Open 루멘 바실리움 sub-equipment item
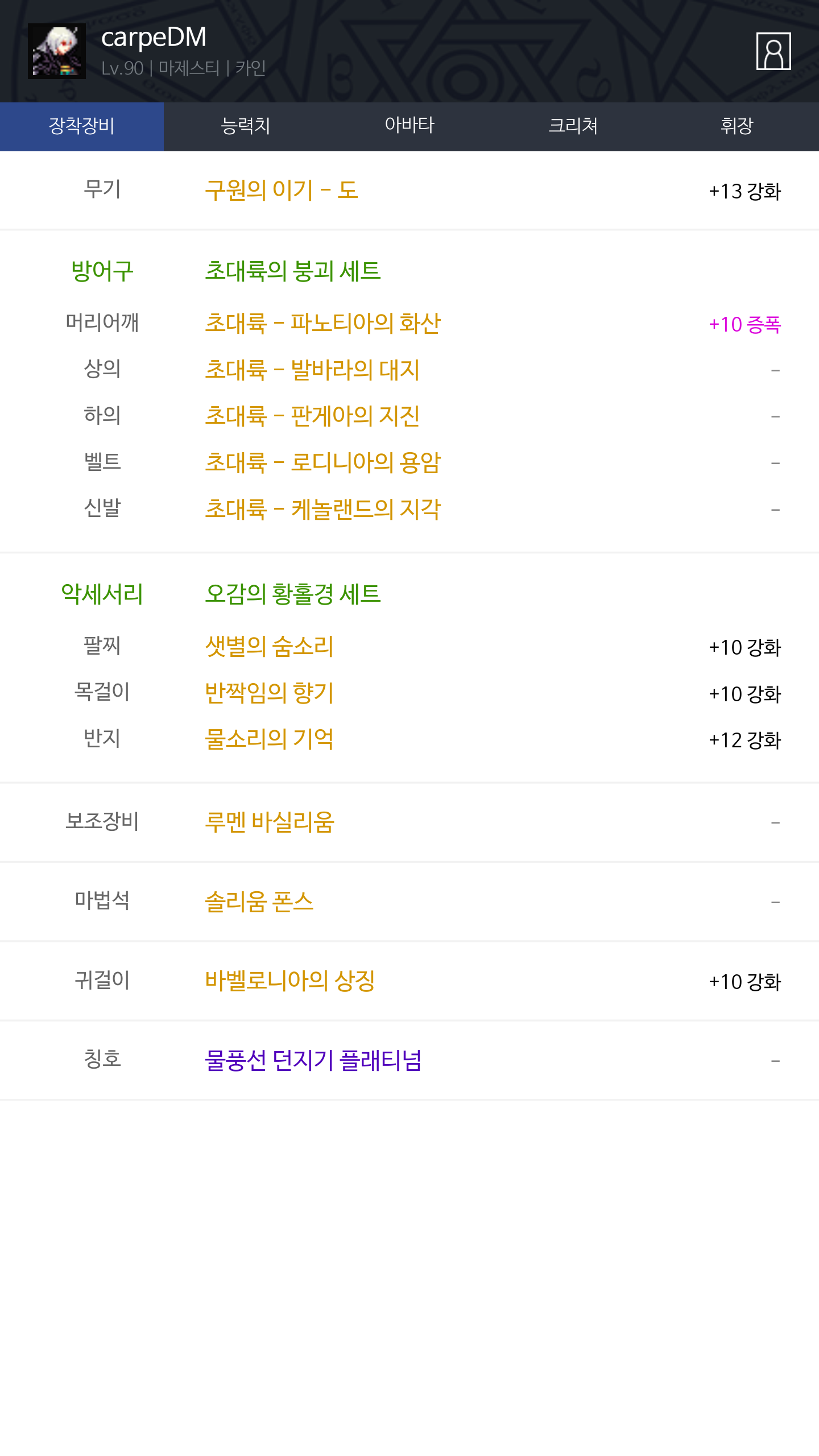819x1456 pixels. click(270, 822)
